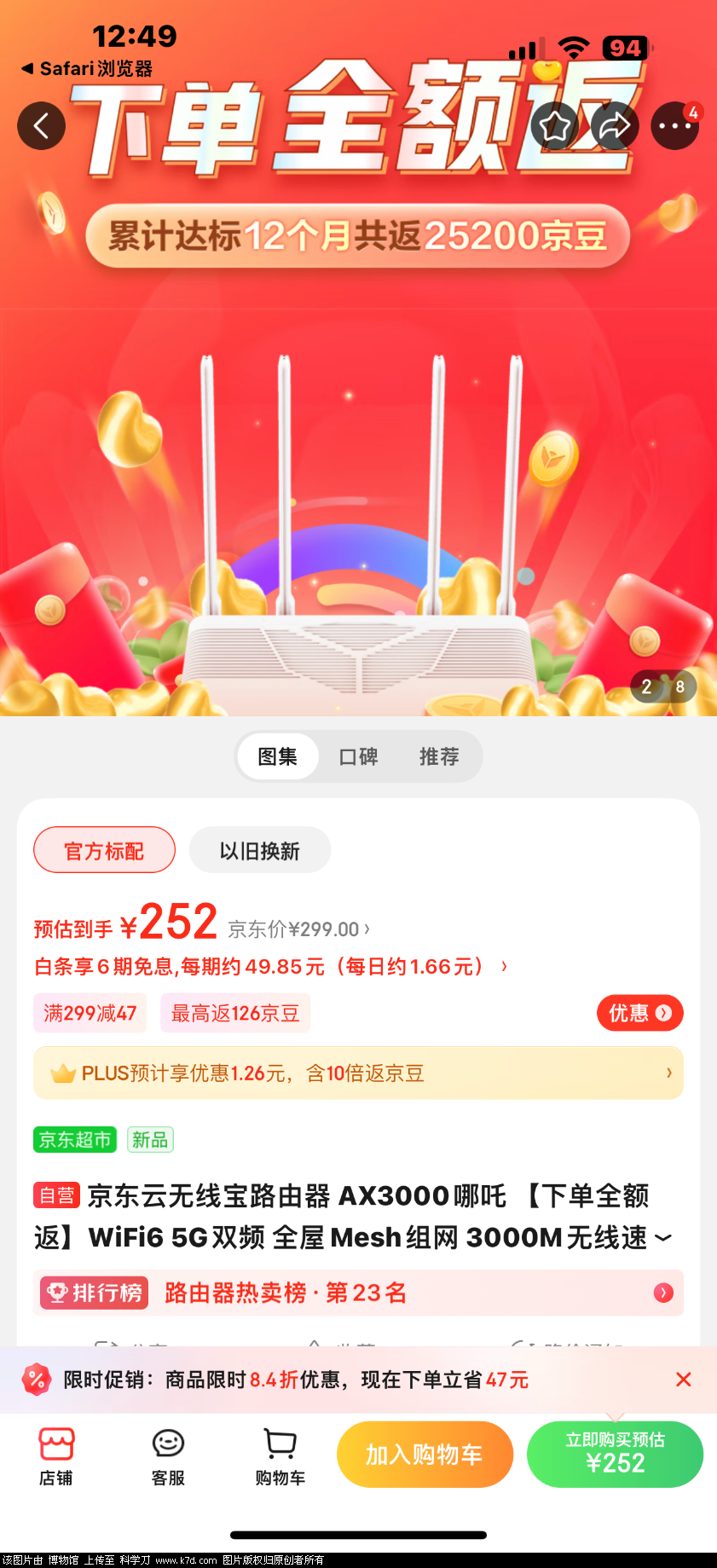Open the 优惠 coupons button

click(x=639, y=1013)
